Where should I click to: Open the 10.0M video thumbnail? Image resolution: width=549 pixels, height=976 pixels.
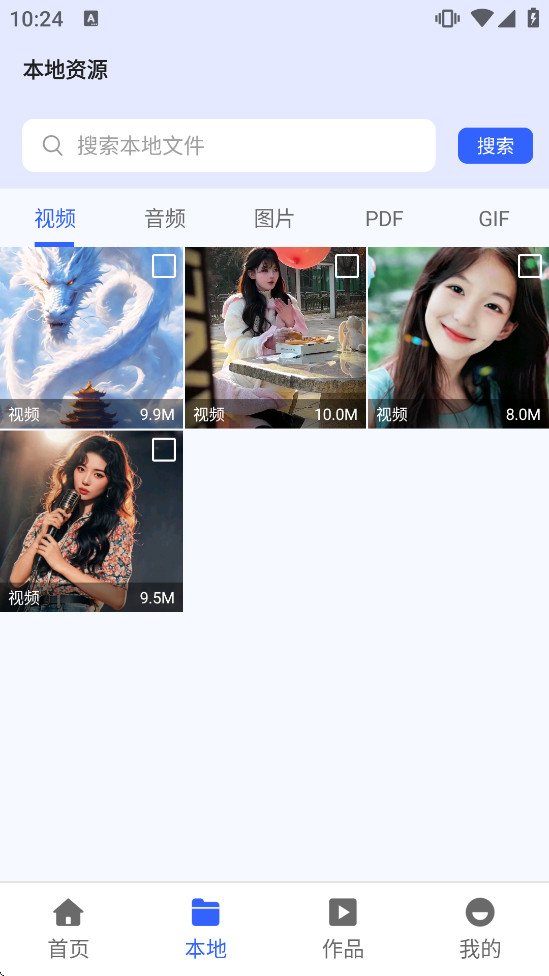275,338
